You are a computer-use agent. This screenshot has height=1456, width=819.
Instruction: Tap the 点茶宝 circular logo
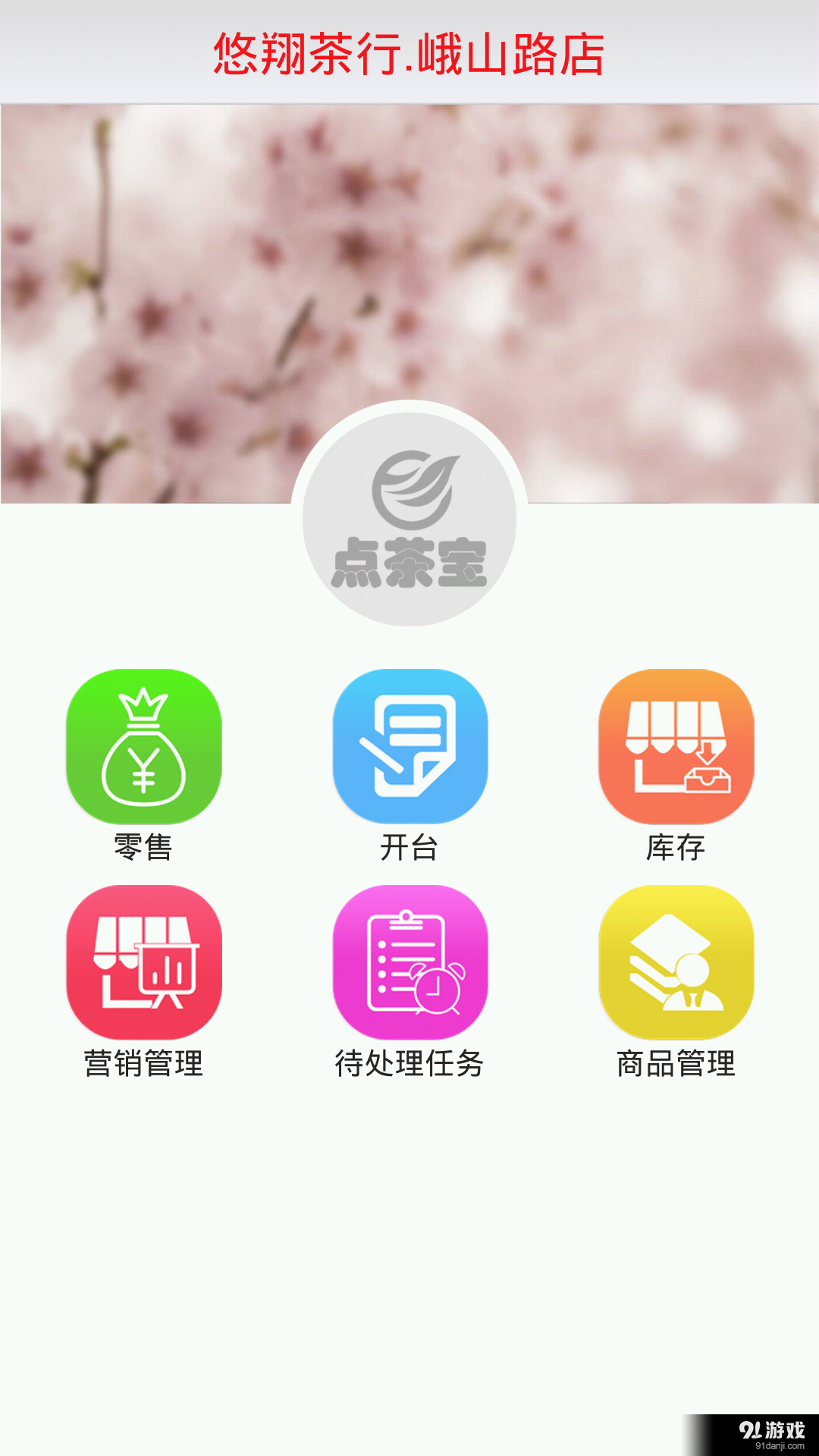[409, 519]
